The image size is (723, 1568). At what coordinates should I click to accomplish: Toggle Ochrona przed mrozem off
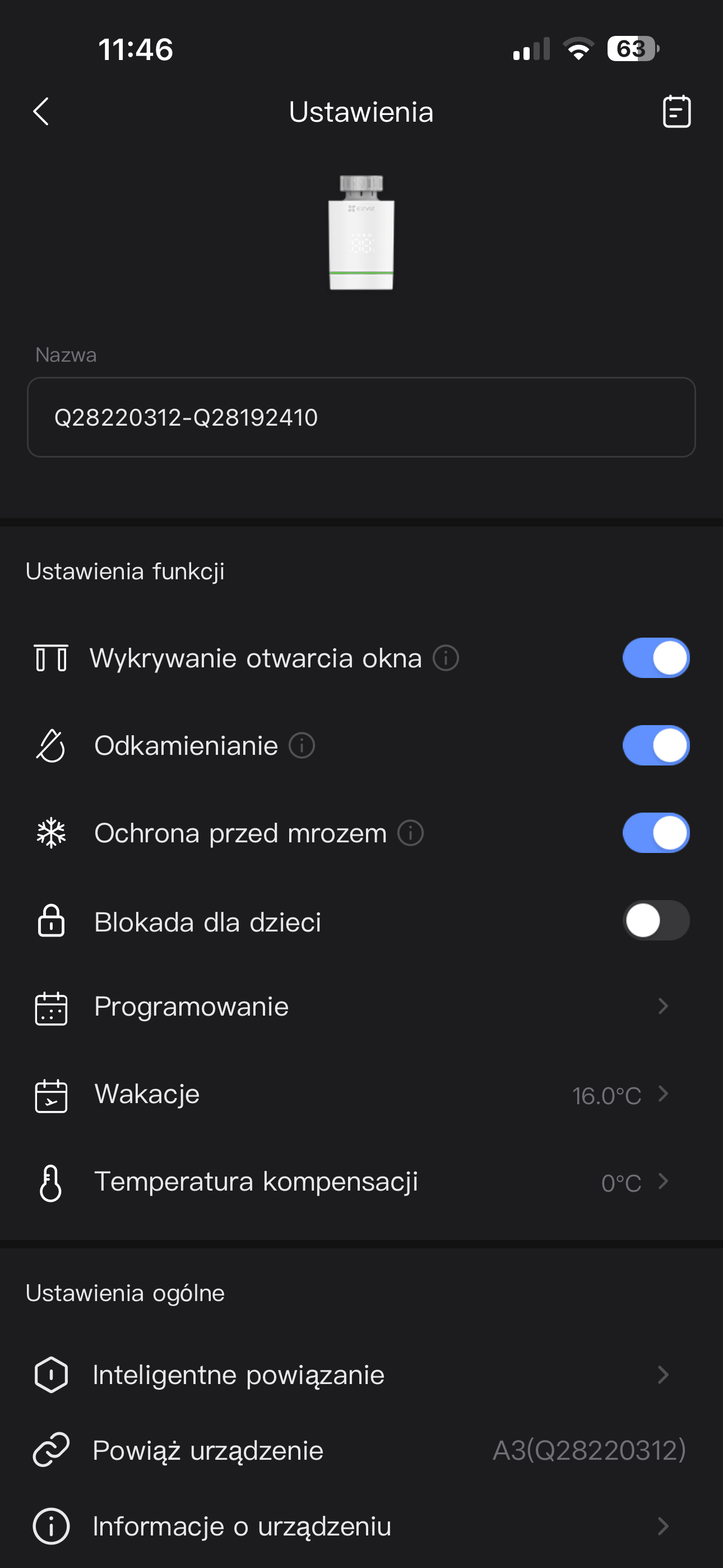click(x=655, y=833)
